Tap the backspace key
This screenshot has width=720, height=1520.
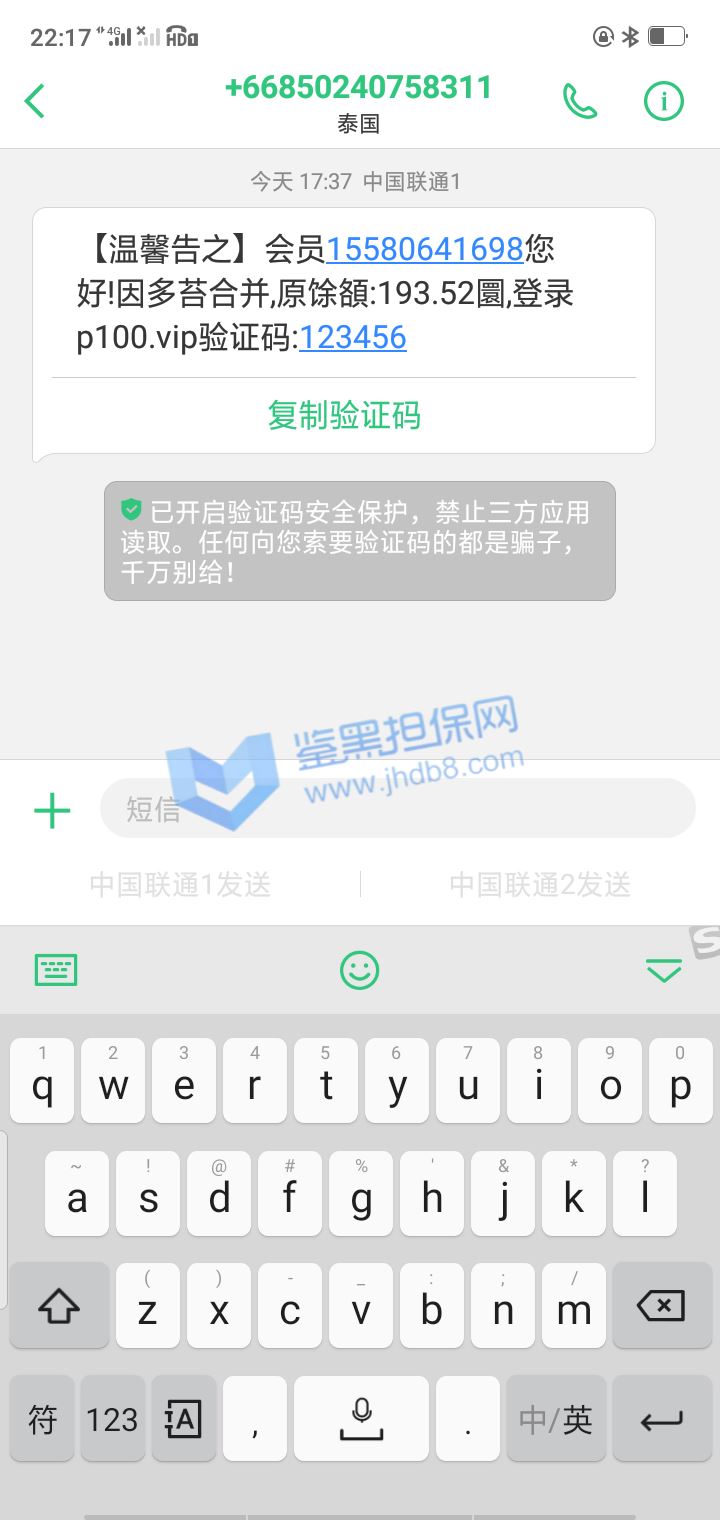(x=660, y=1305)
